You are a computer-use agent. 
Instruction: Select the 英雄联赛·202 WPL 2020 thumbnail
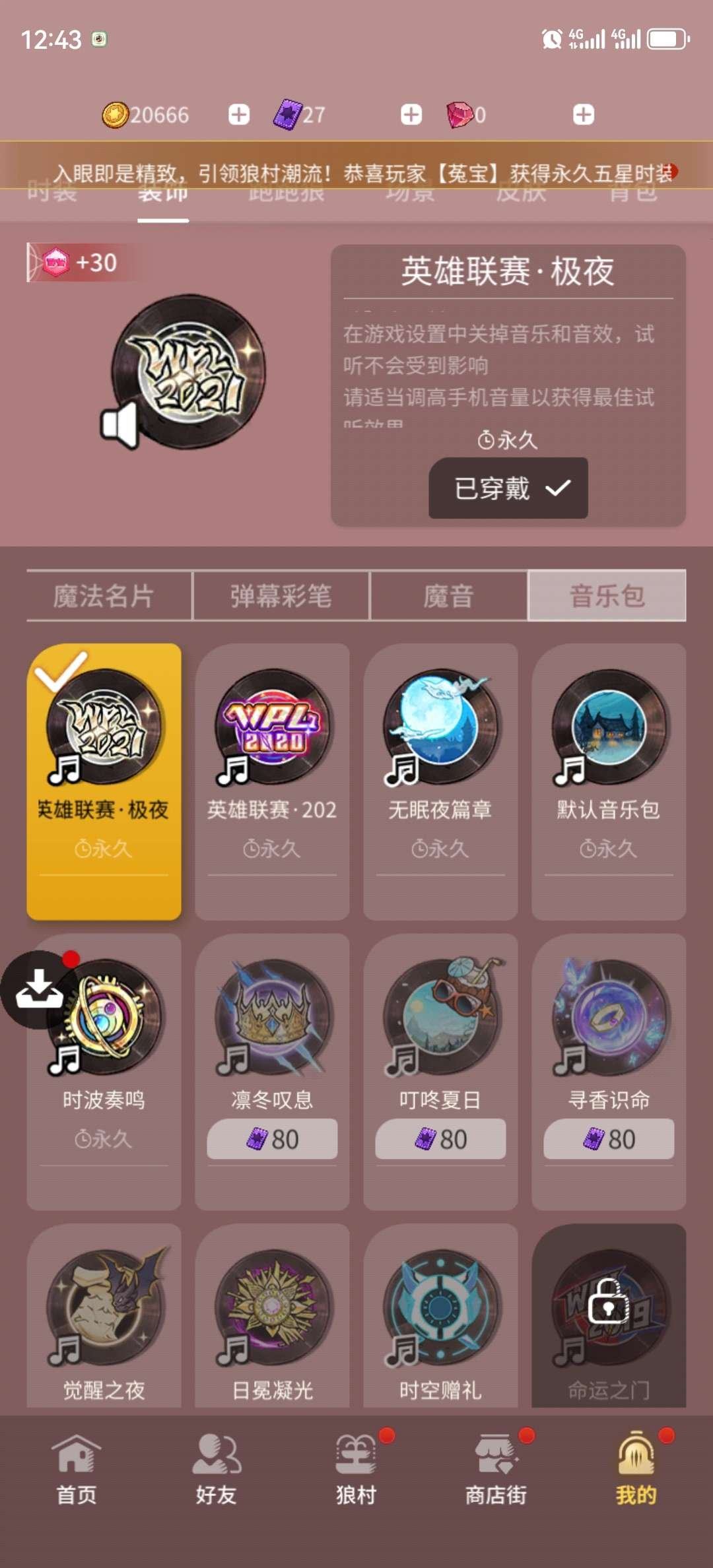[x=271, y=729]
